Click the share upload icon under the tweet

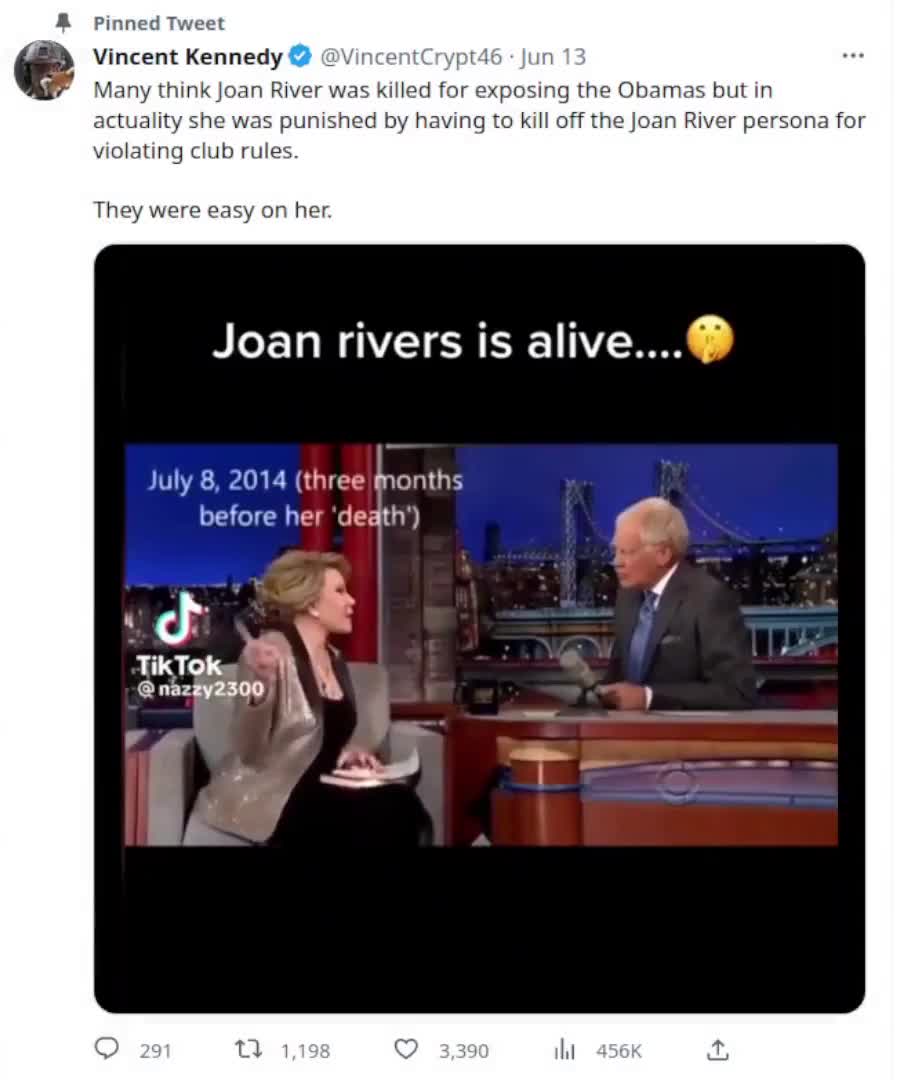(718, 1050)
